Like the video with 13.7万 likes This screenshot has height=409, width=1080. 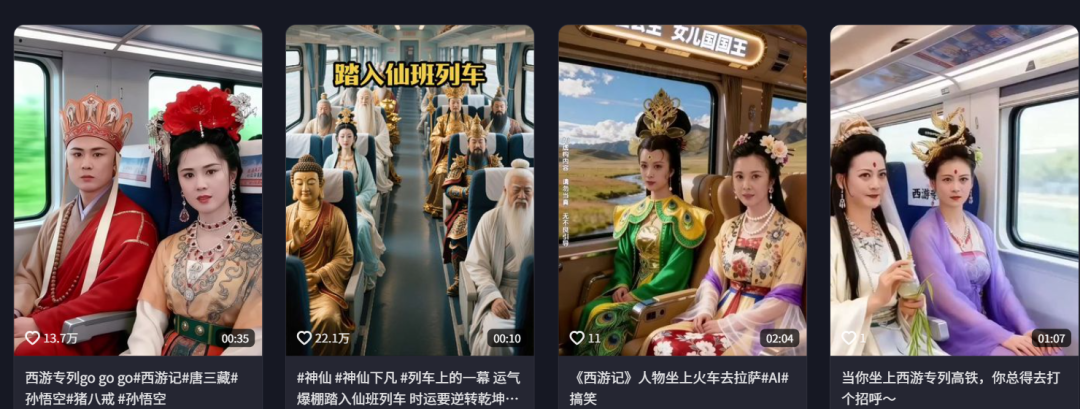point(33,338)
